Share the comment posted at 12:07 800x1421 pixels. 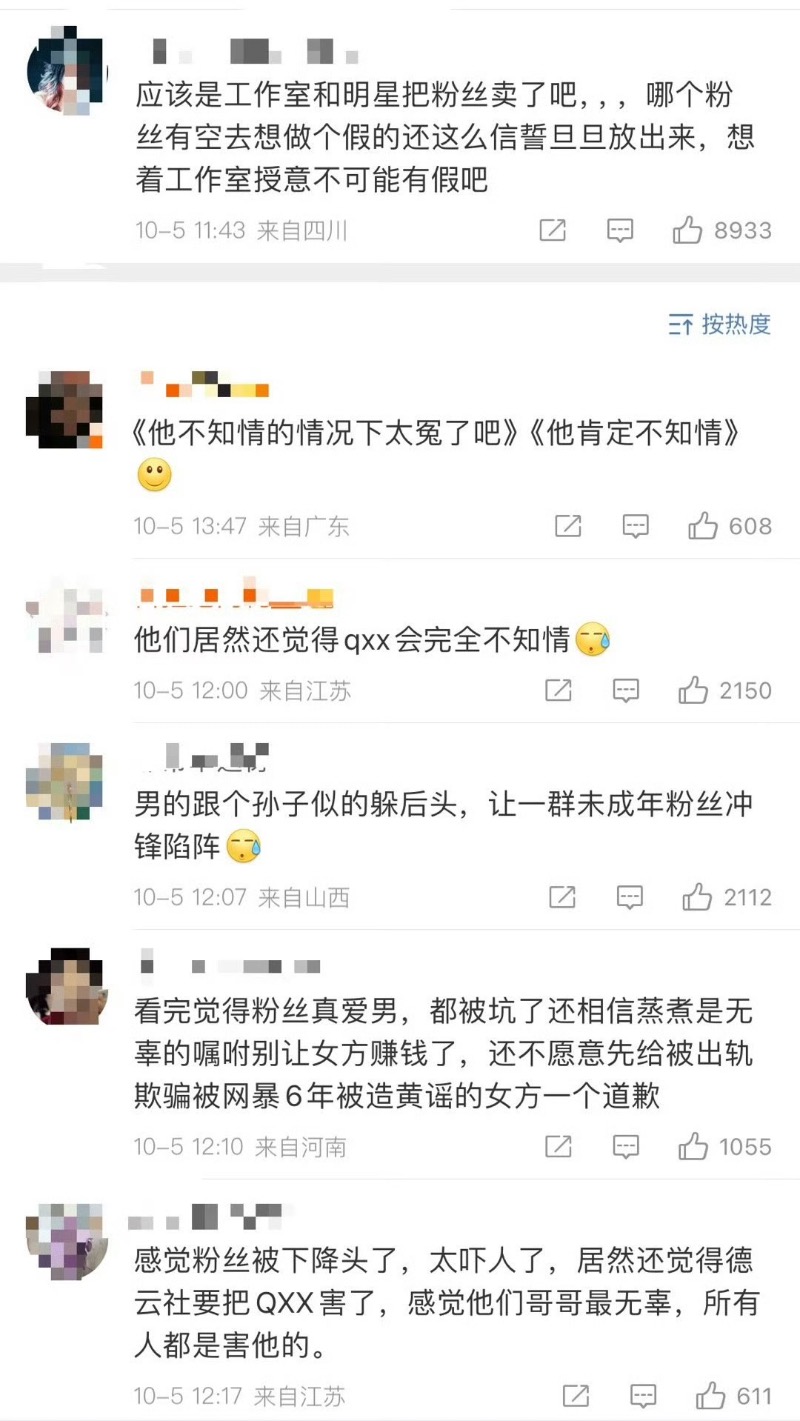pos(562,897)
